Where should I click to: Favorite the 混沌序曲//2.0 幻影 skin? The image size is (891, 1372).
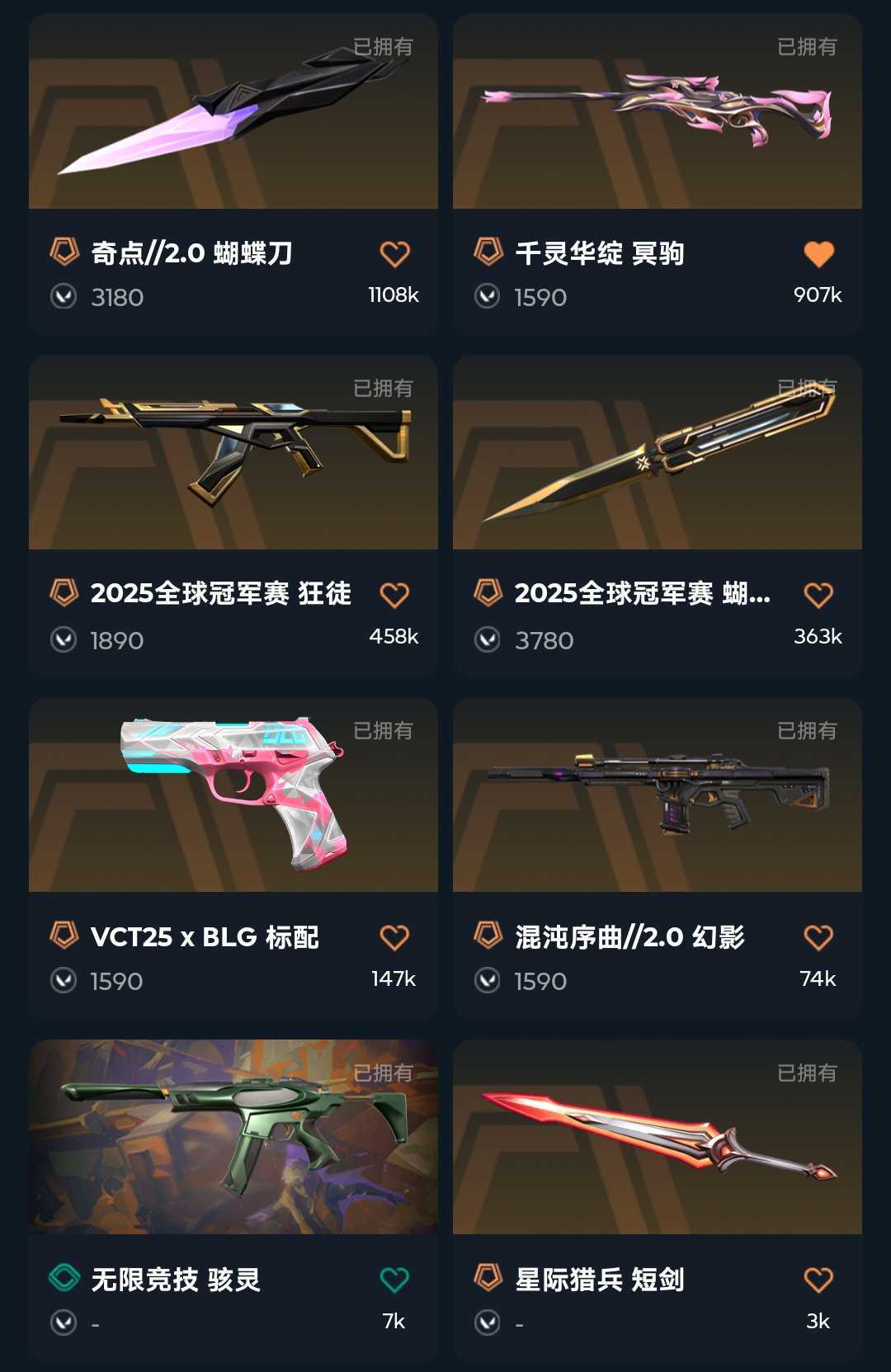point(818,937)
